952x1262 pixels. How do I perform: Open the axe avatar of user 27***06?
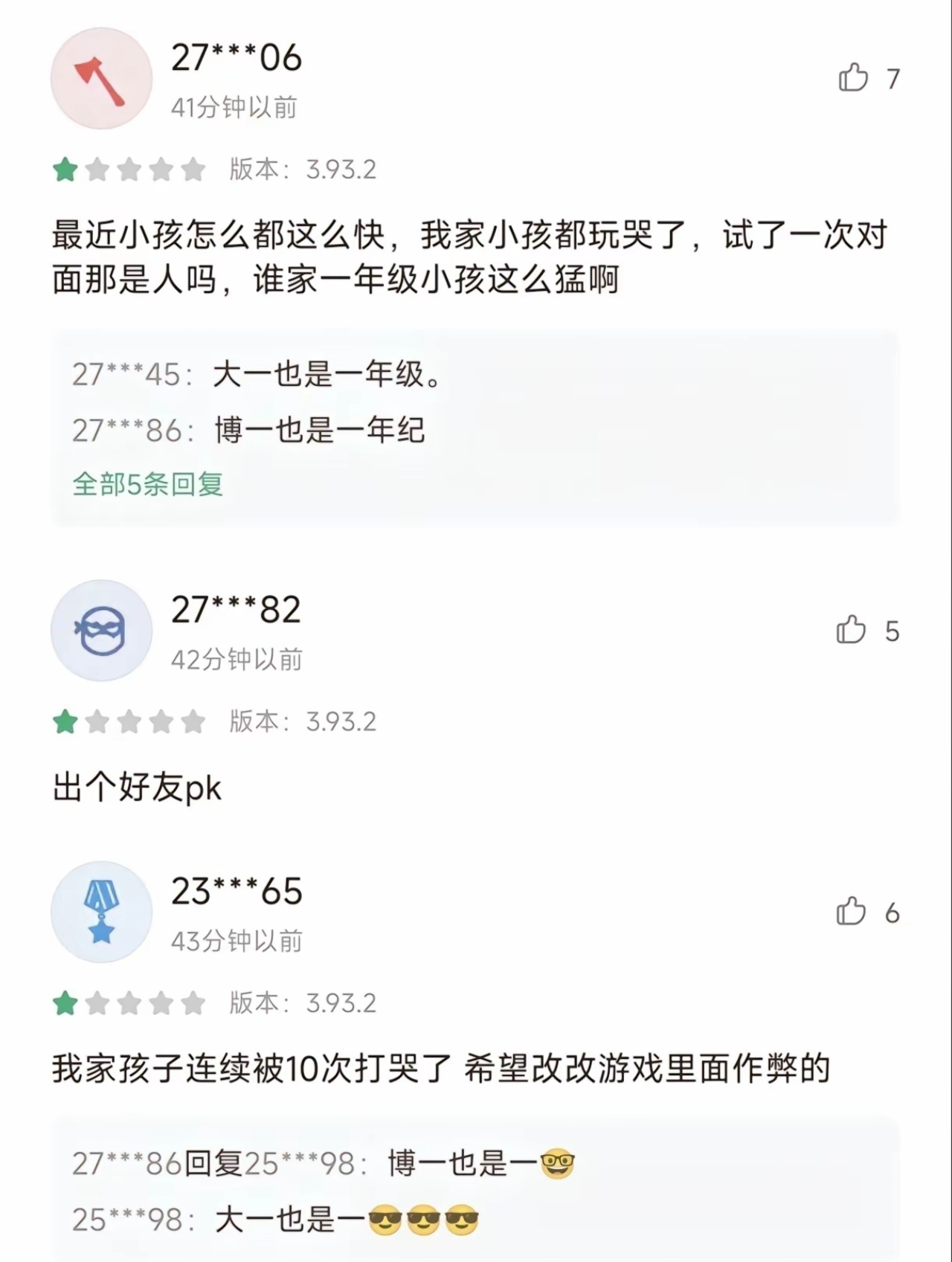click(x=101, y=79)
